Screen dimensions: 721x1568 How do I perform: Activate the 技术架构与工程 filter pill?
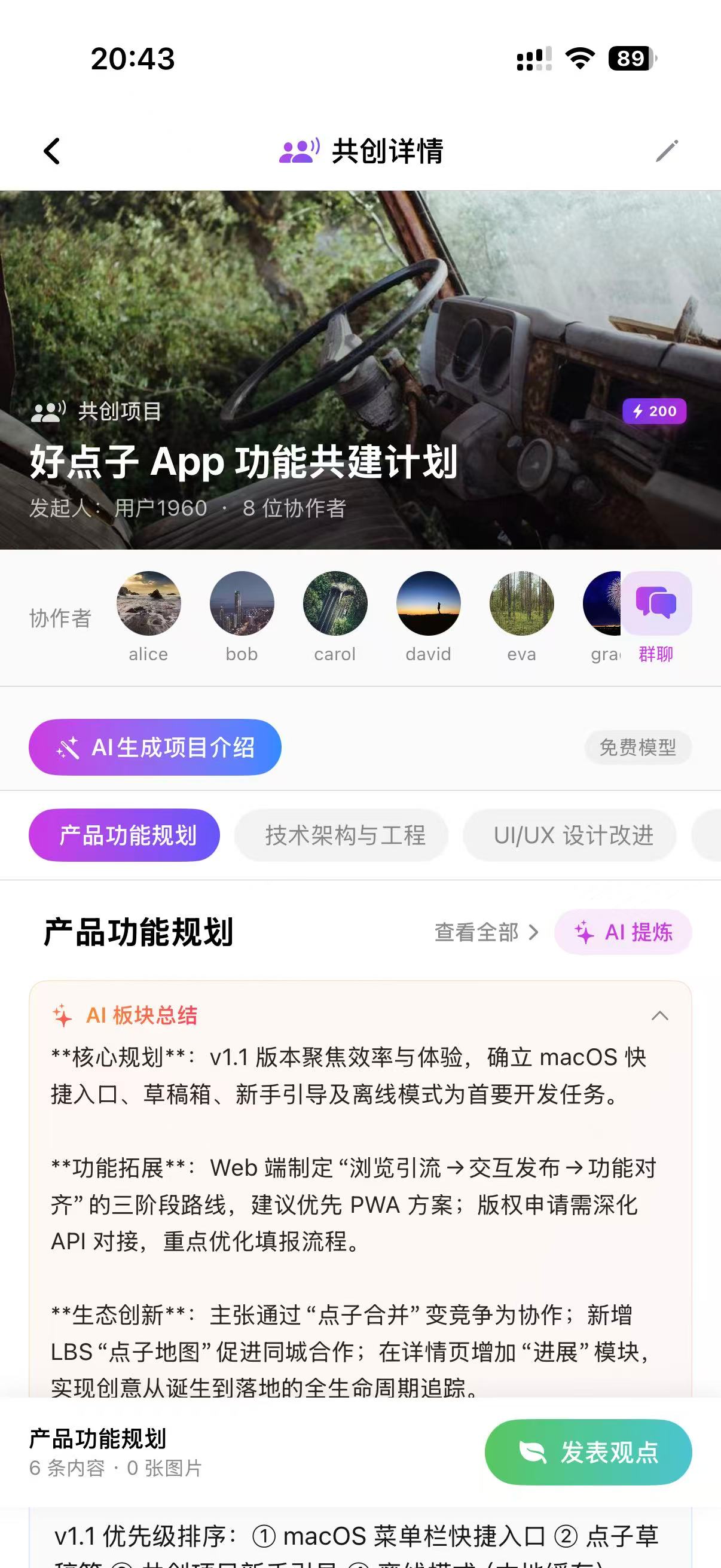[345, 835]
